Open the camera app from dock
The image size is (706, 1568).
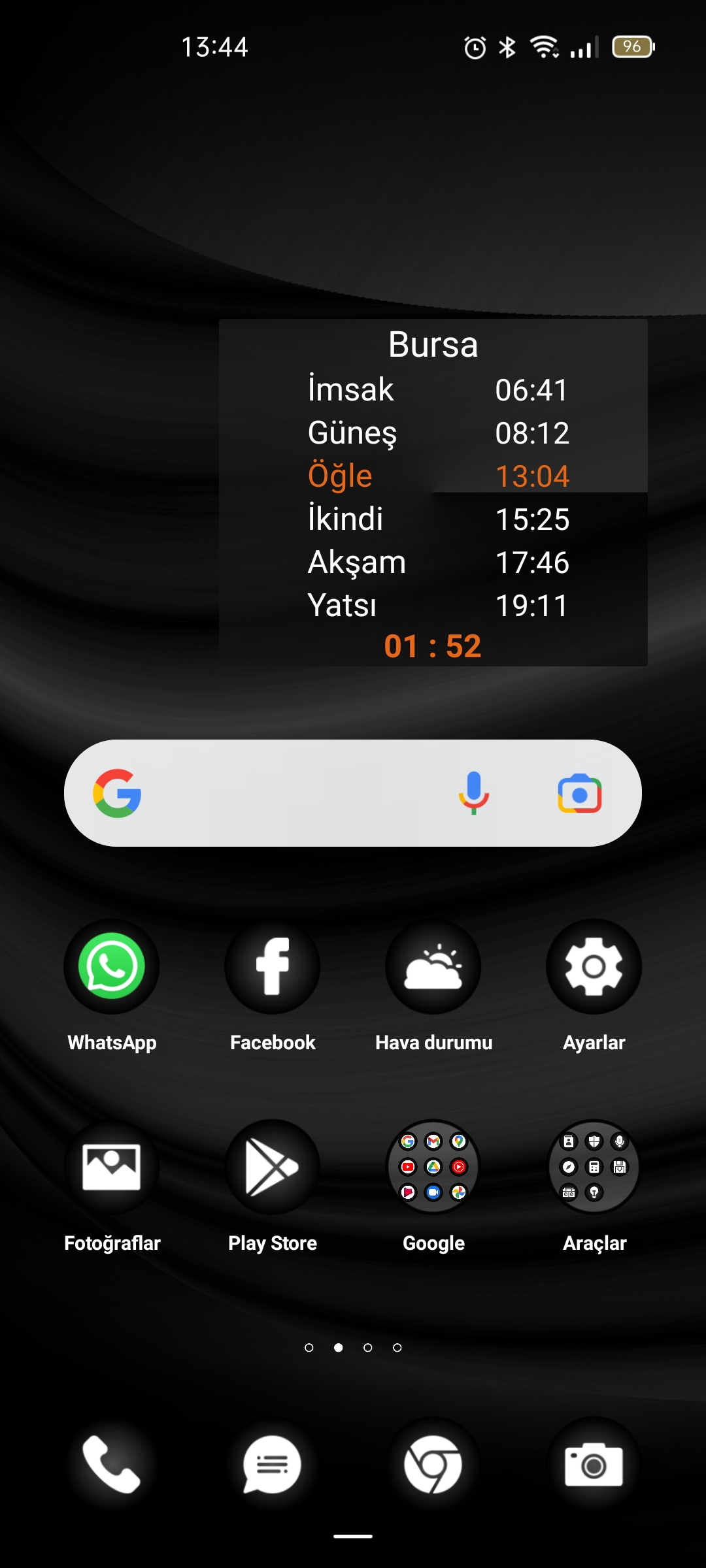(594, 1464)
